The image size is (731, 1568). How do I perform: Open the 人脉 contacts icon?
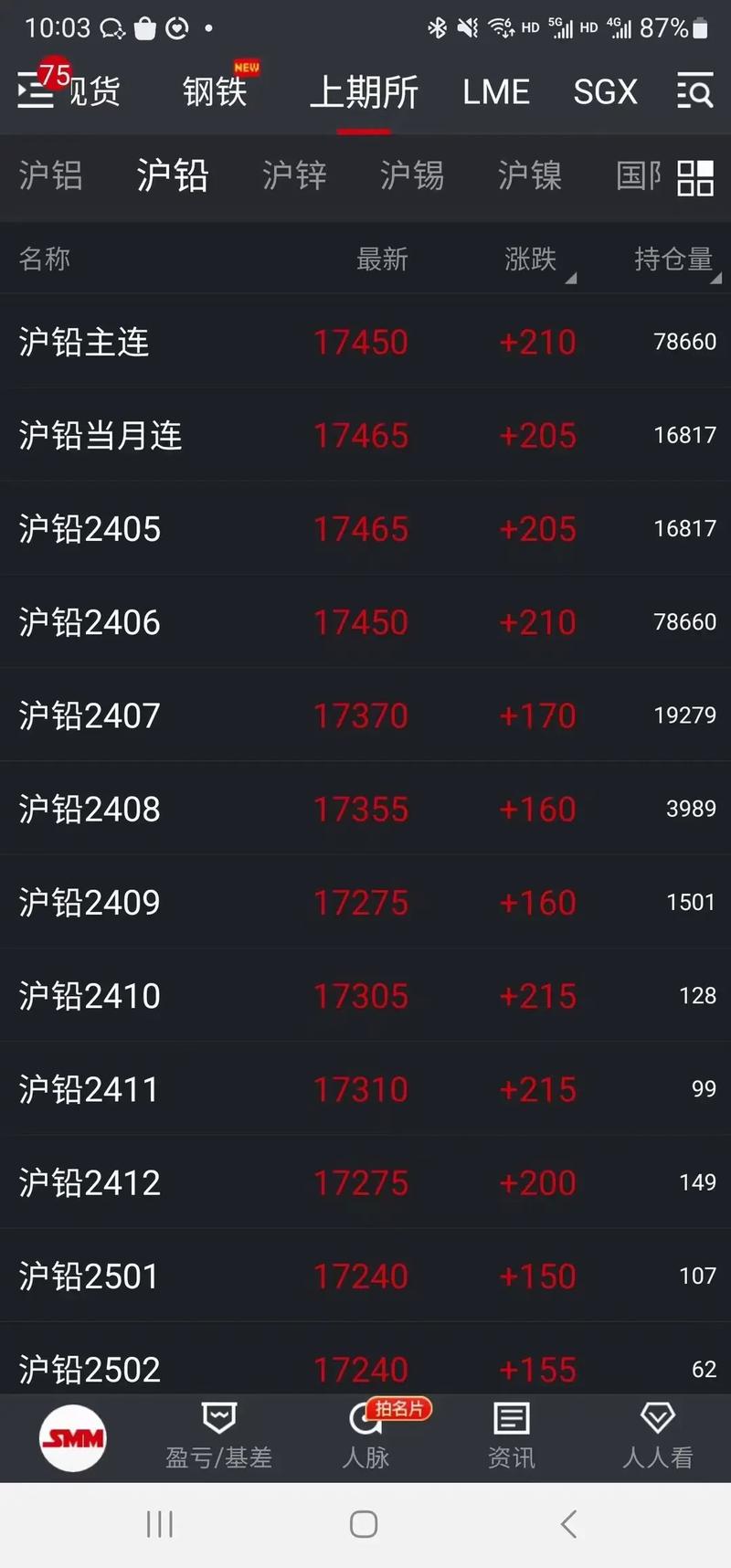point(364,1435)
